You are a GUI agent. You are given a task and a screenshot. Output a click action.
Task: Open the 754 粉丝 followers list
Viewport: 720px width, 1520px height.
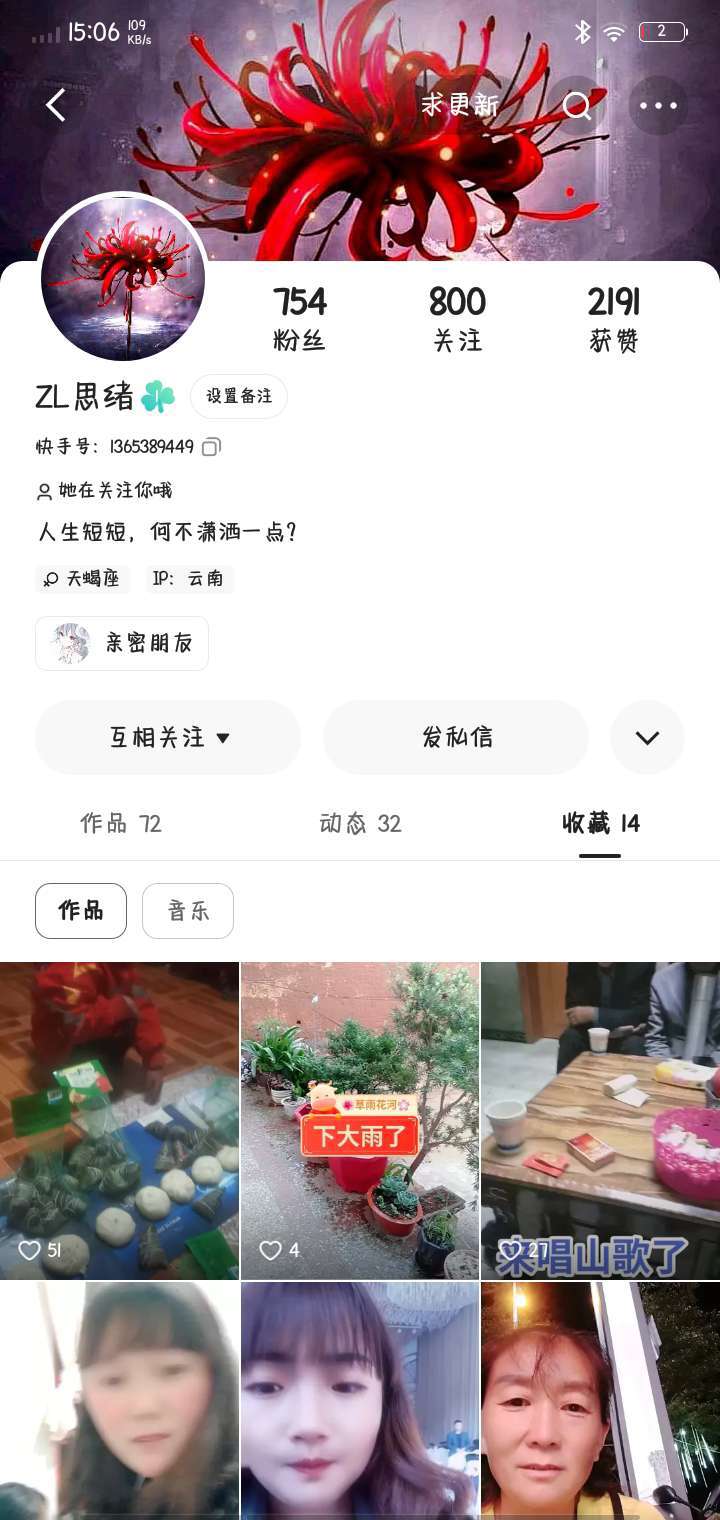(x=299, y=318)
